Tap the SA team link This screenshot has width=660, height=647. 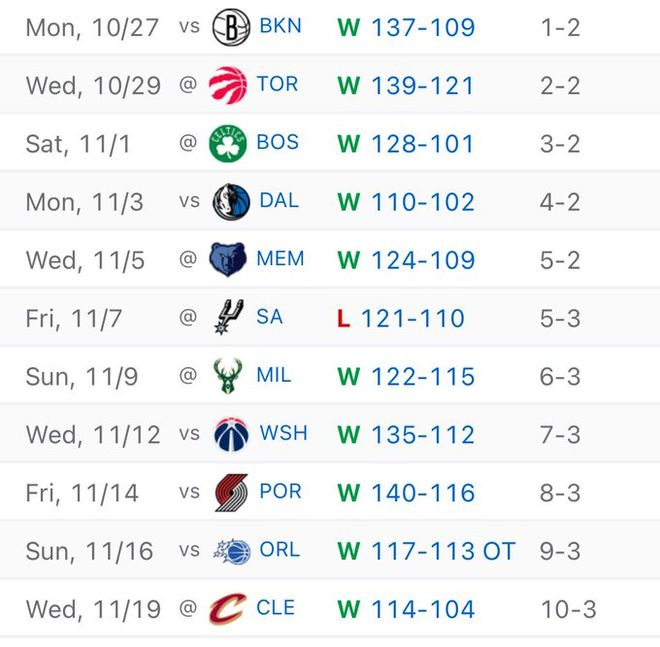269,317
